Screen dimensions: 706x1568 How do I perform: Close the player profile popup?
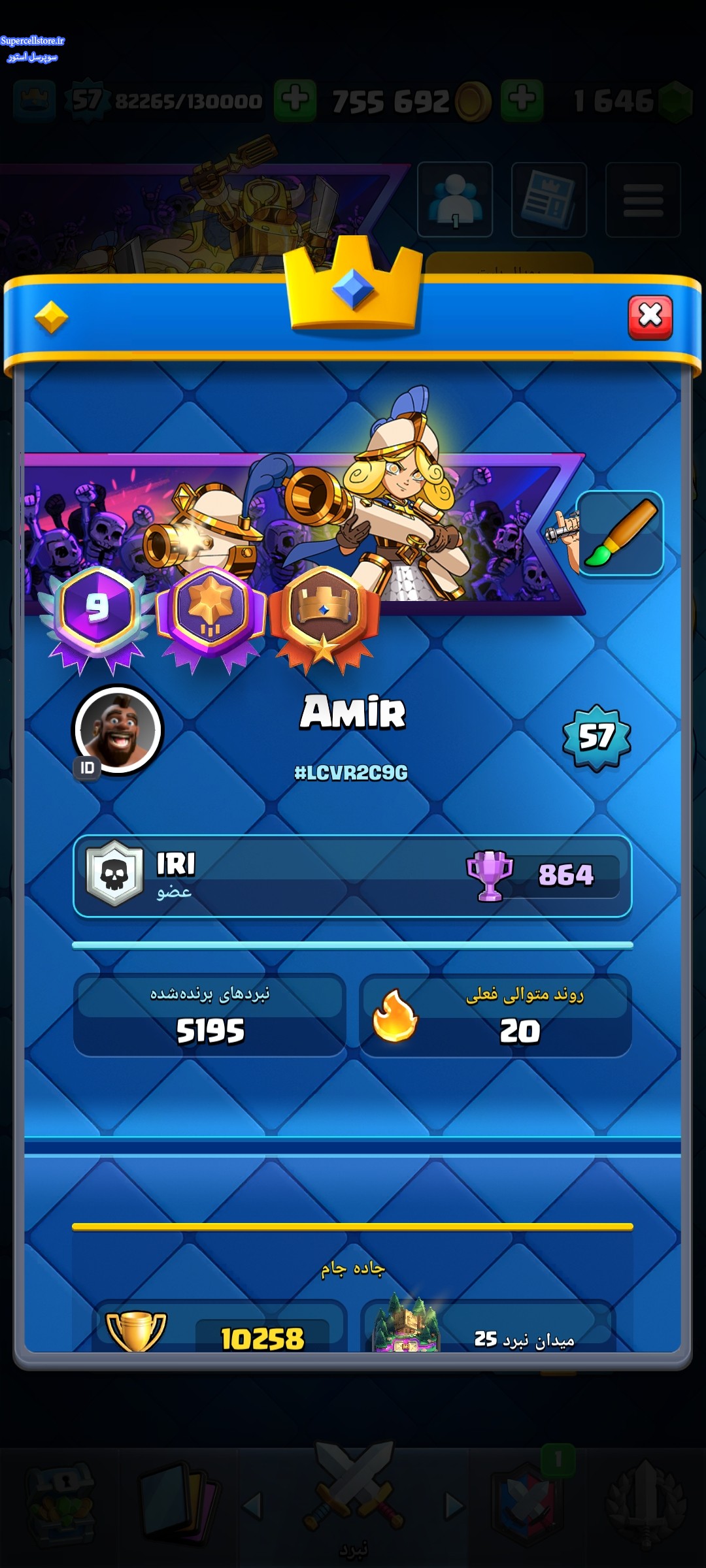(650, 317)
